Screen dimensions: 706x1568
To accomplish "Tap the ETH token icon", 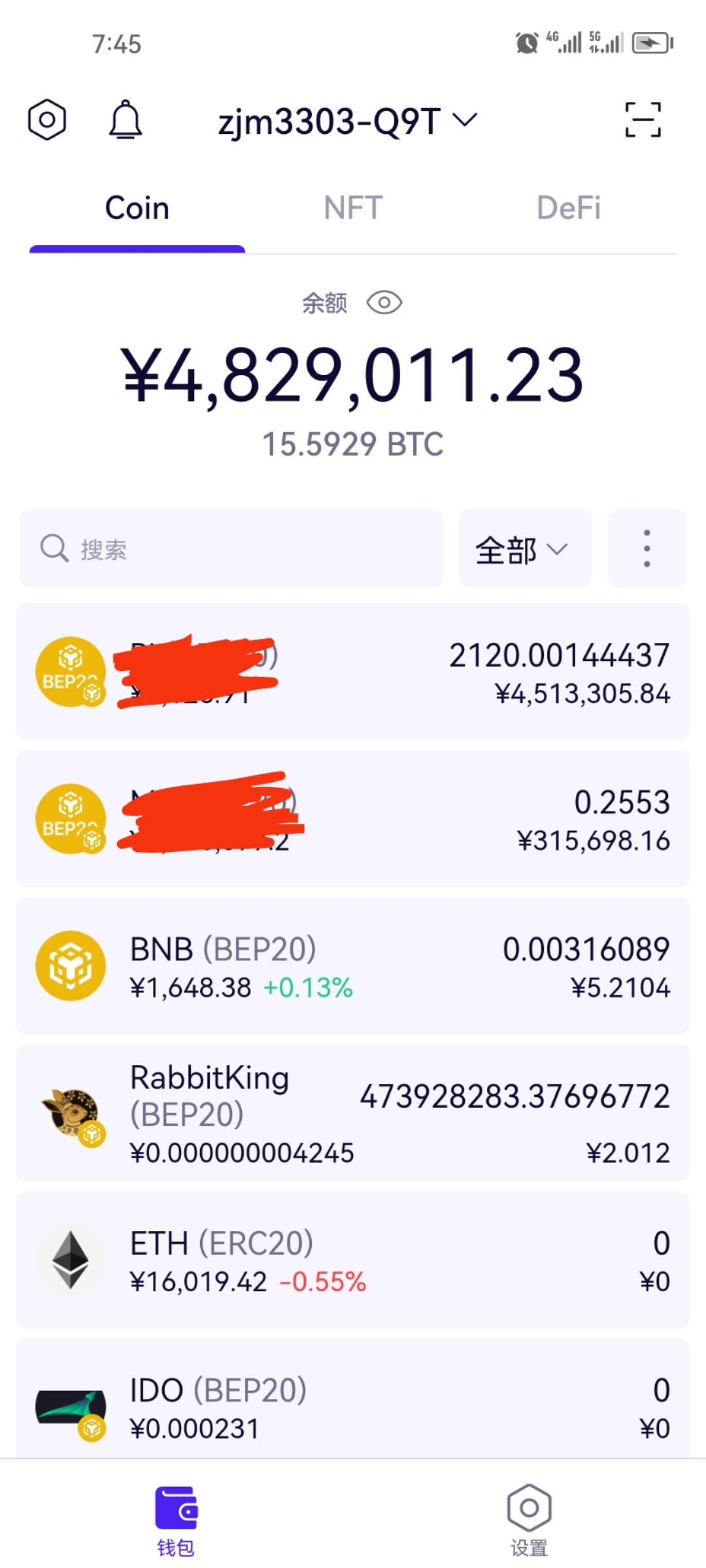I will click(70, 1261).
